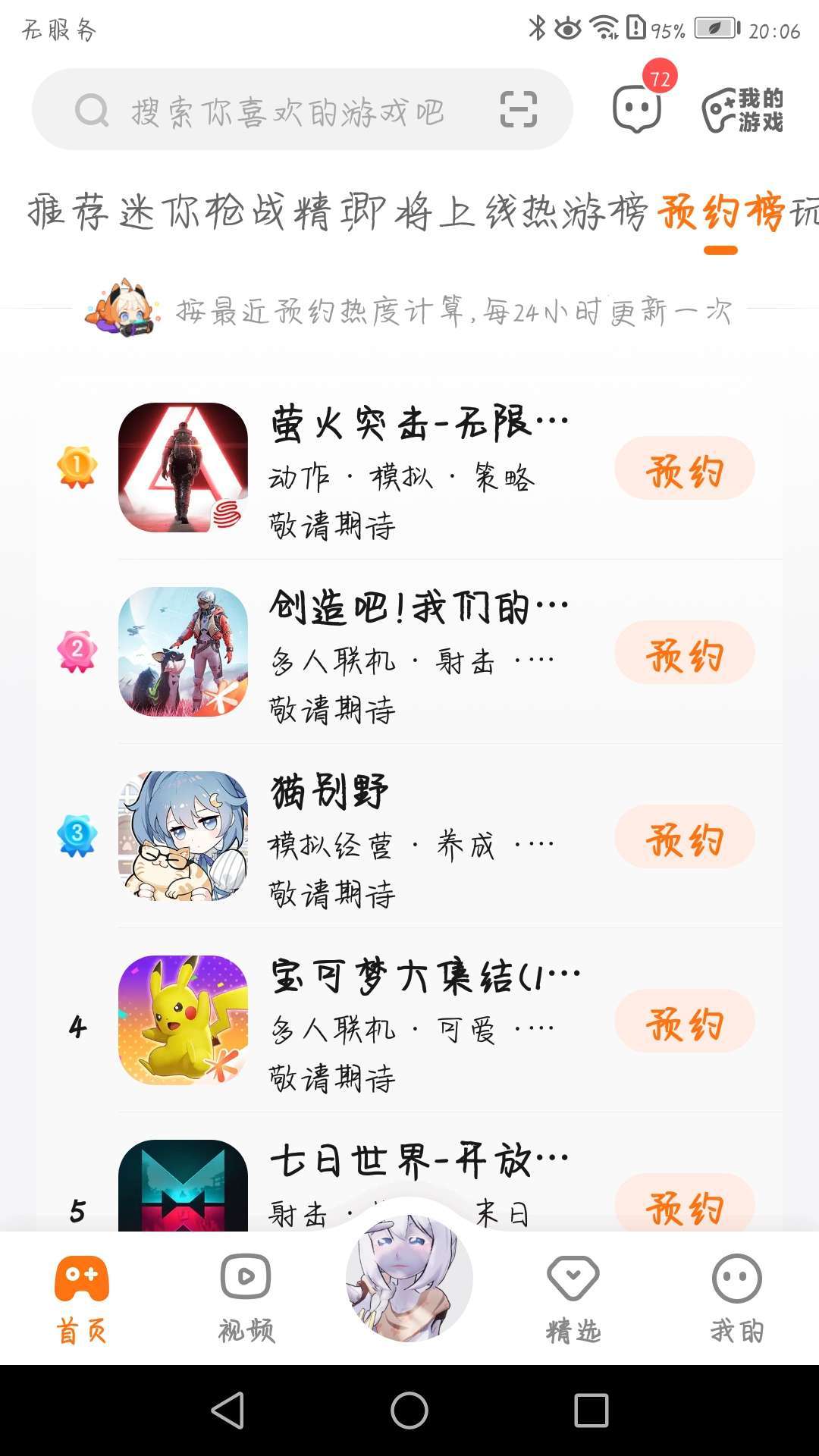Reserve 宝可梦大集结
The image size is (819, 1456).
tap(684, 1021)
